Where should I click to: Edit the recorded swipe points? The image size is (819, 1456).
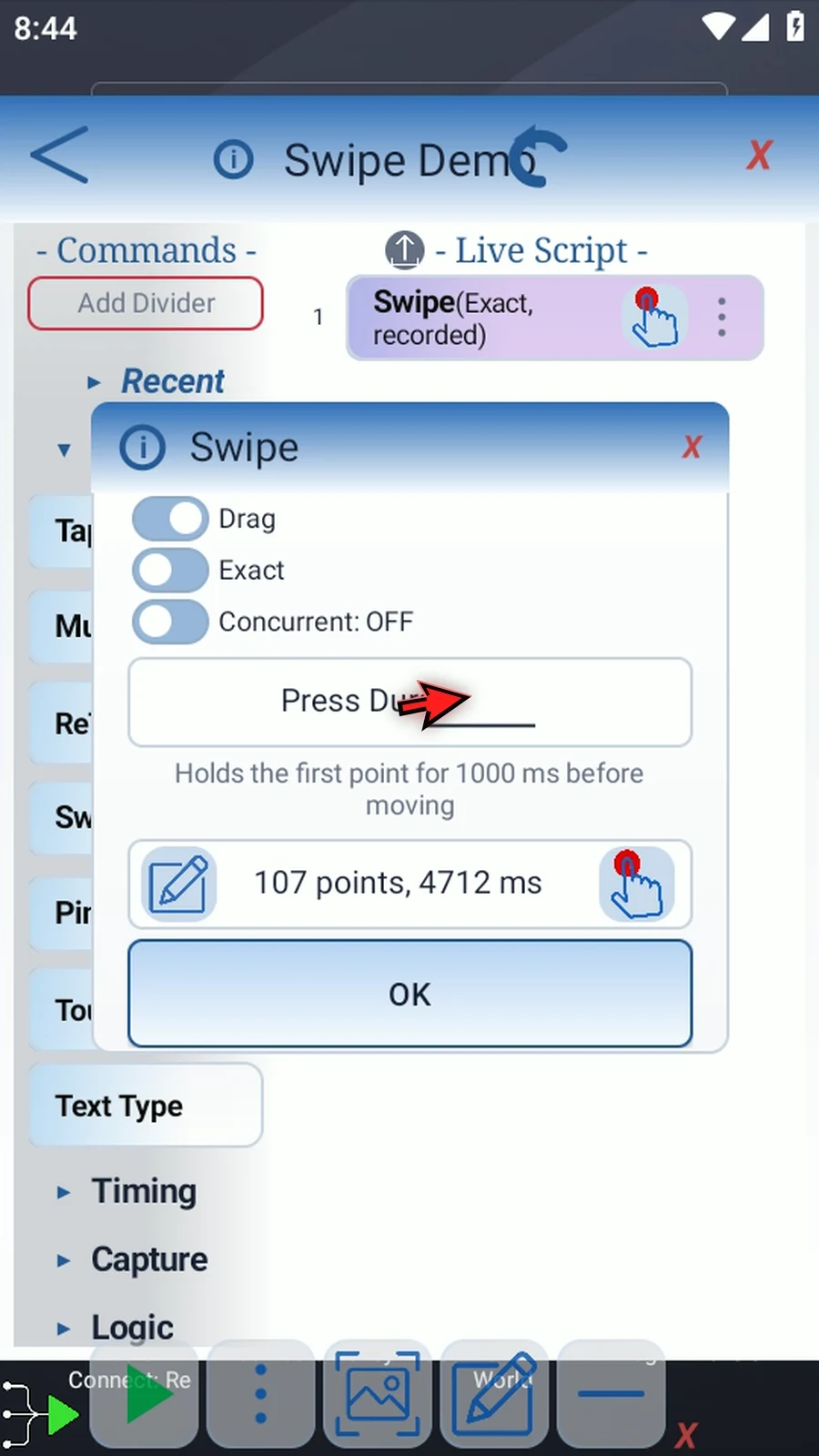pyautogui.click(x=179, y=884)
